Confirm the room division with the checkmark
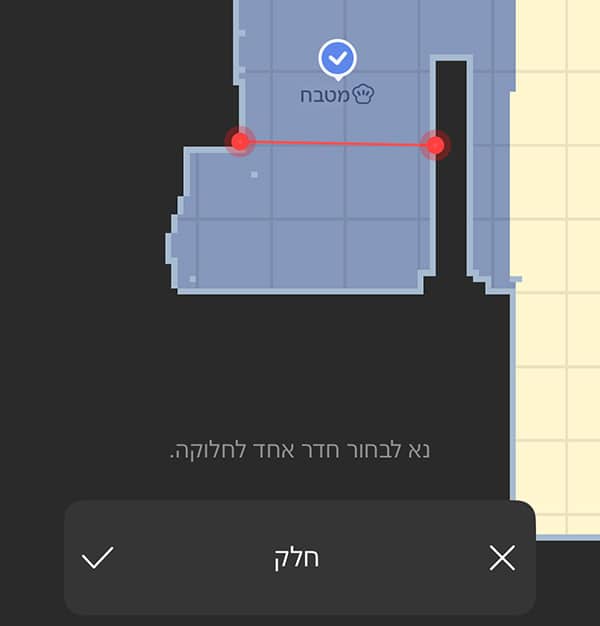This screenshot has height=626, width=600. point(97,558)
